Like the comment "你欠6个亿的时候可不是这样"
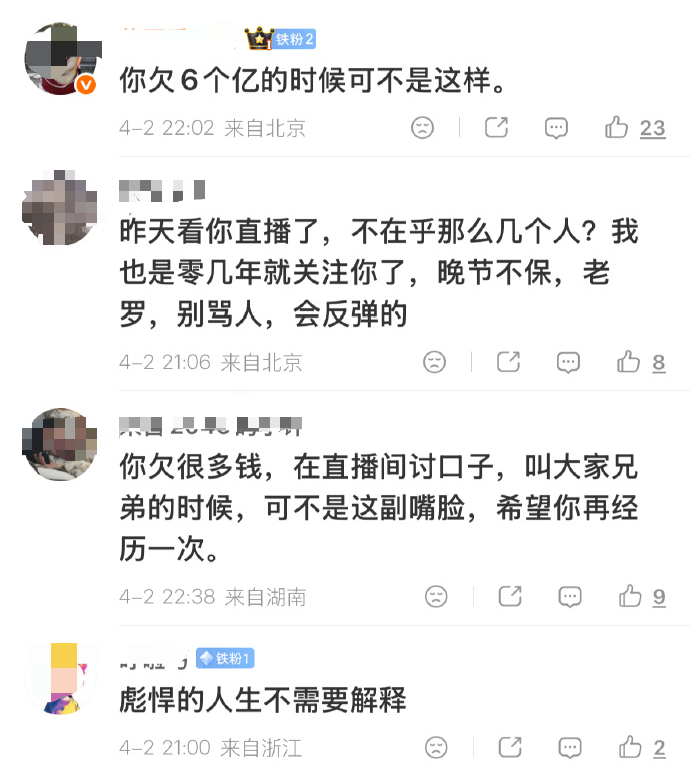The height and width of the screenshot is (773, 690). click(x=617, y=128)
